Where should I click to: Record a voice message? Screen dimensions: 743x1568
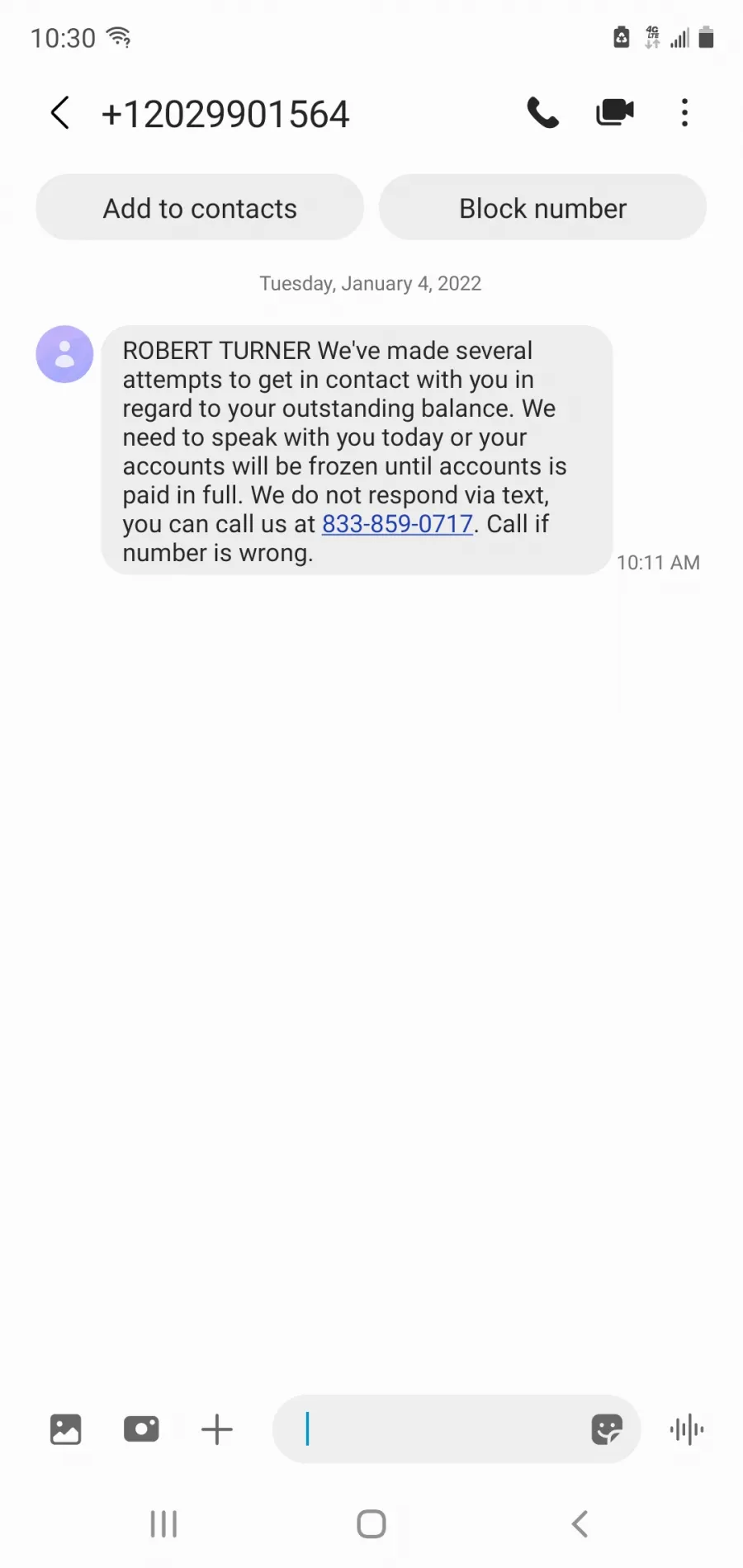click(687, 1429)
